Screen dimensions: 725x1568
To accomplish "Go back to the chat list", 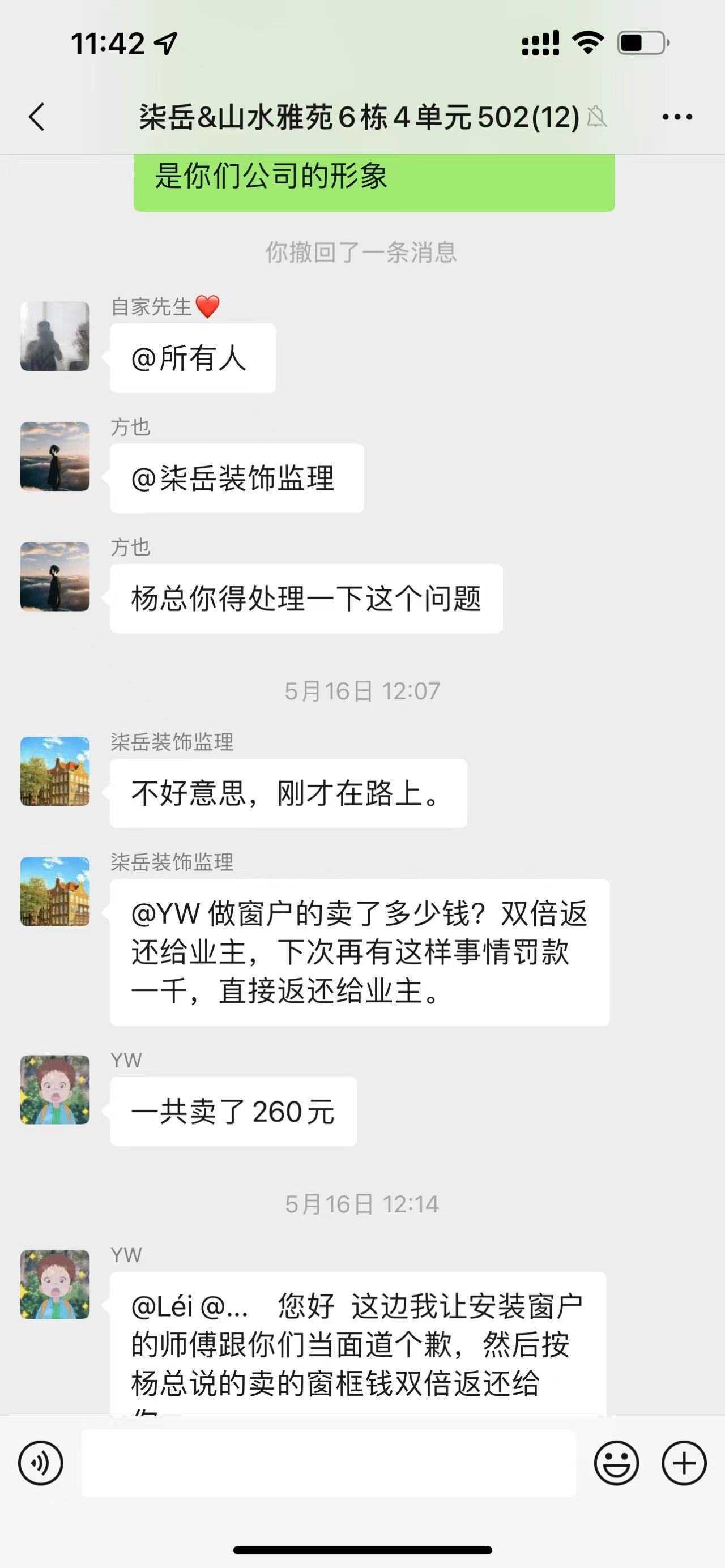I will coord(36,117).
